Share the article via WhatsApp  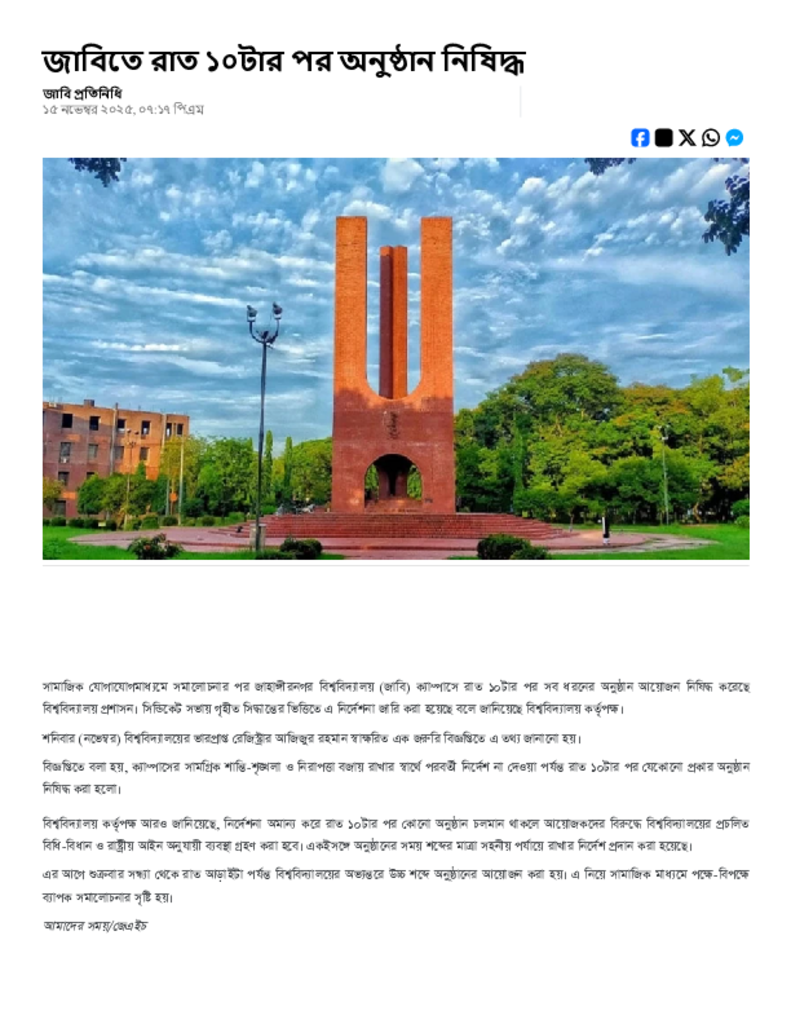[x=710, y=138]
